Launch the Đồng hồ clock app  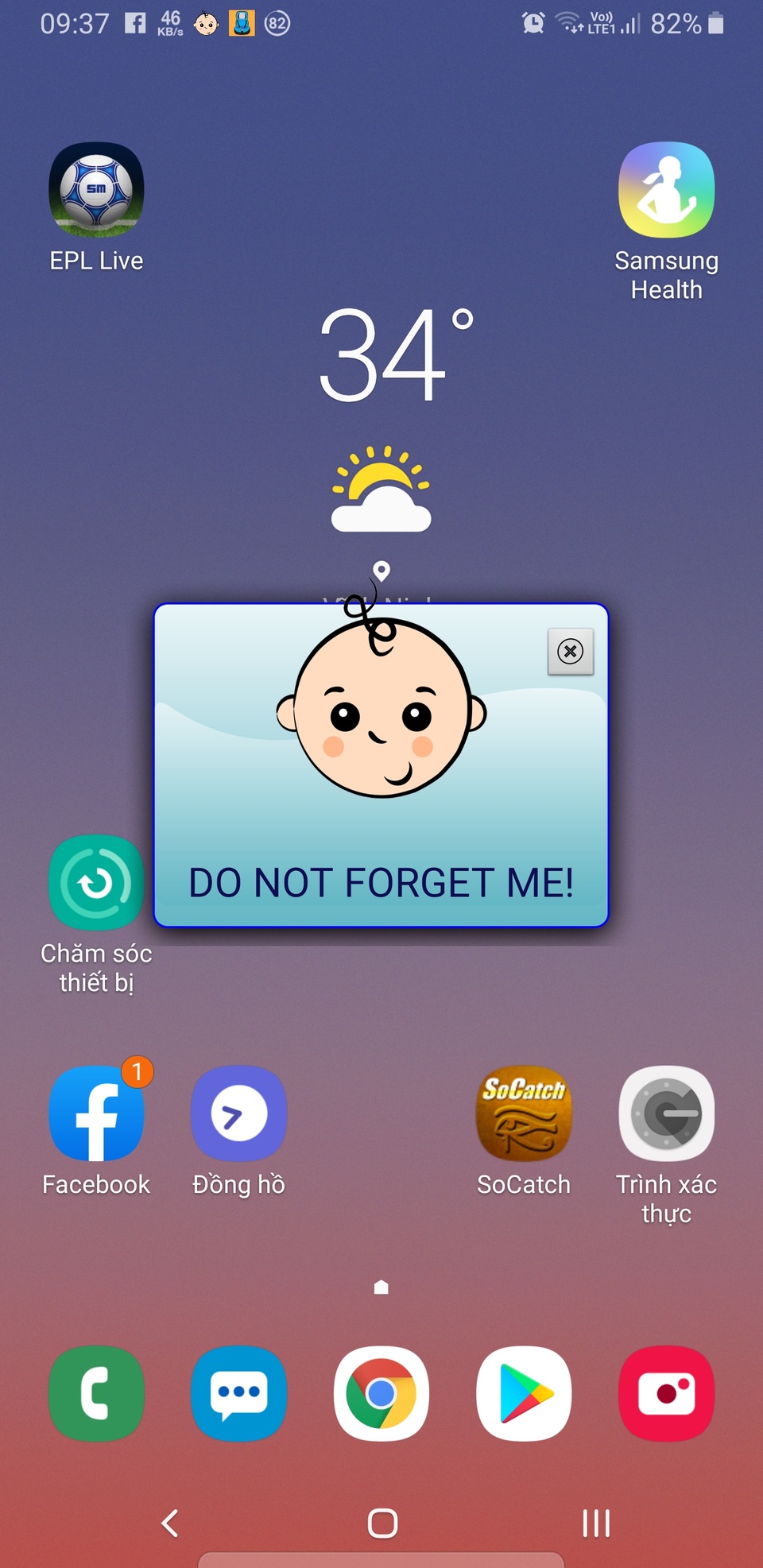(x=238, y=1113)
